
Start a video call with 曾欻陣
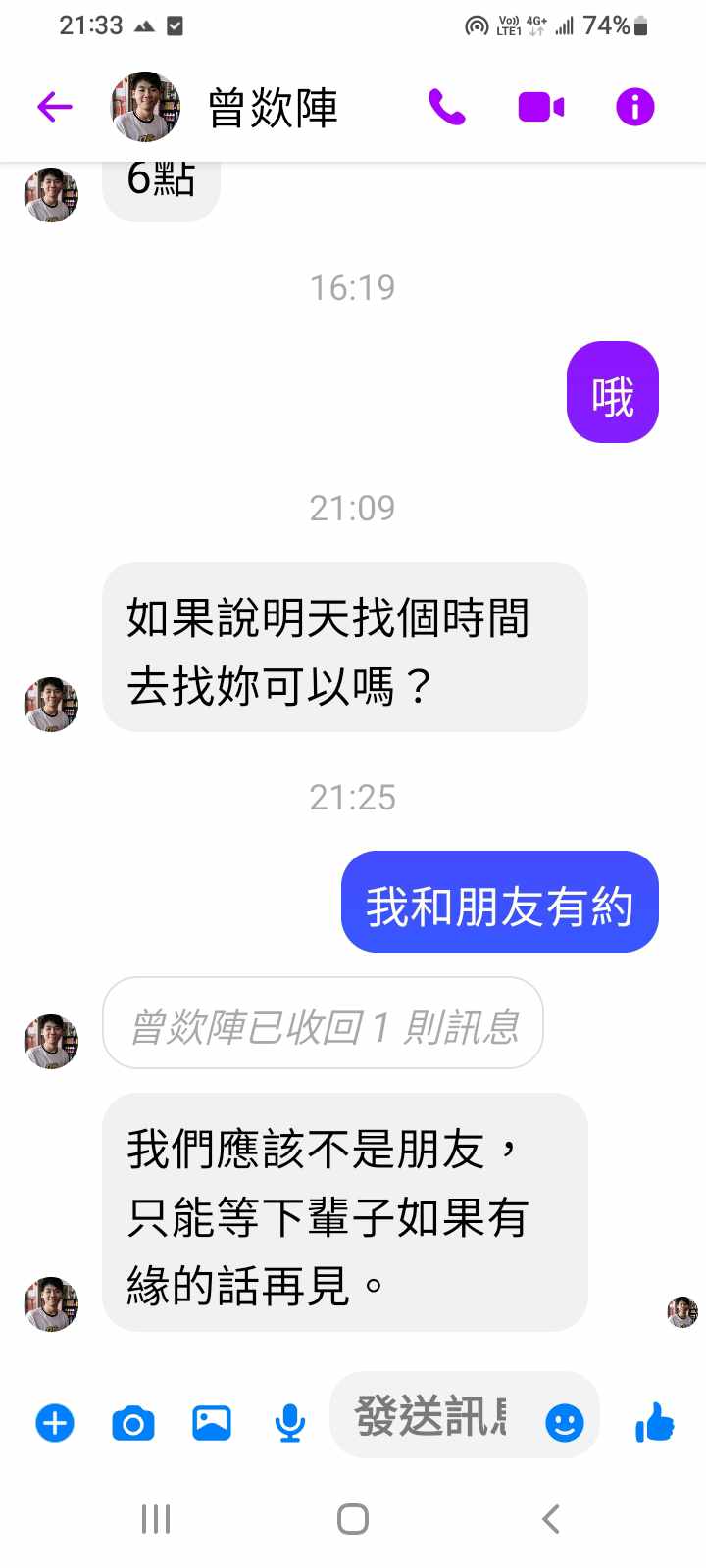coord(540,107)
